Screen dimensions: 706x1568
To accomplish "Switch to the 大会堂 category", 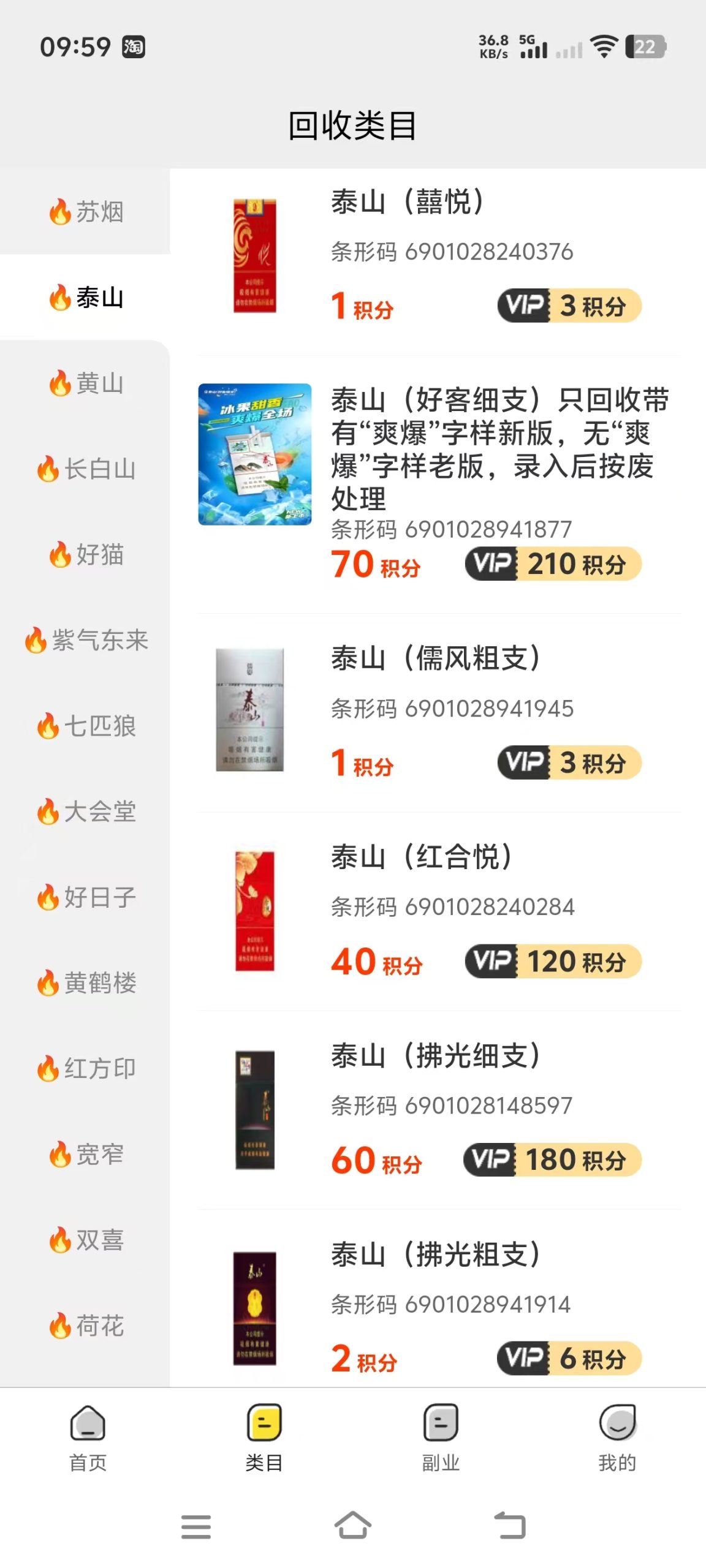I will click(86, 812).
